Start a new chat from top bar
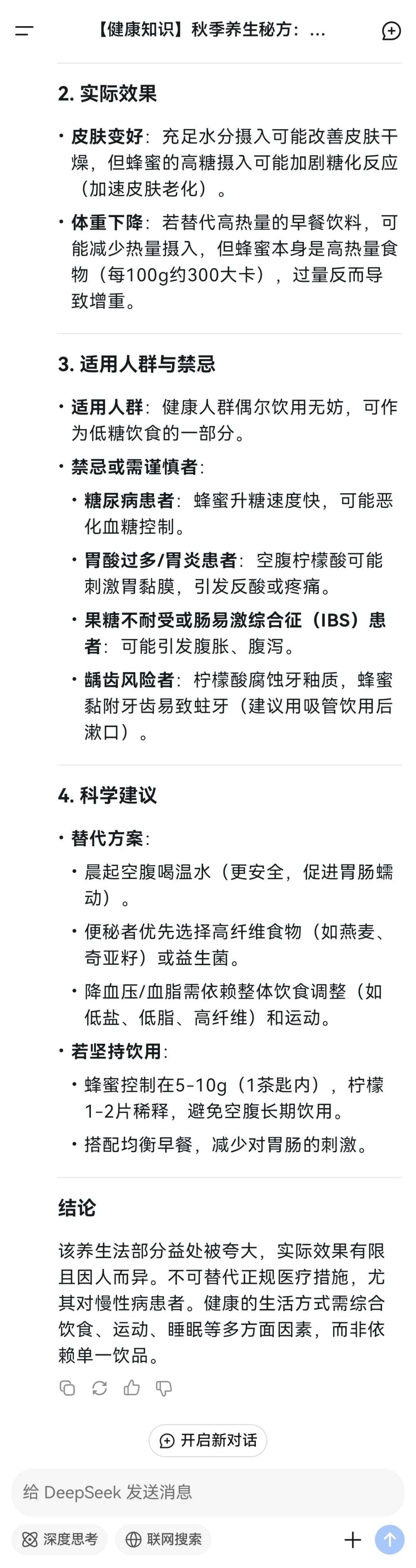 tap(391, 30)
